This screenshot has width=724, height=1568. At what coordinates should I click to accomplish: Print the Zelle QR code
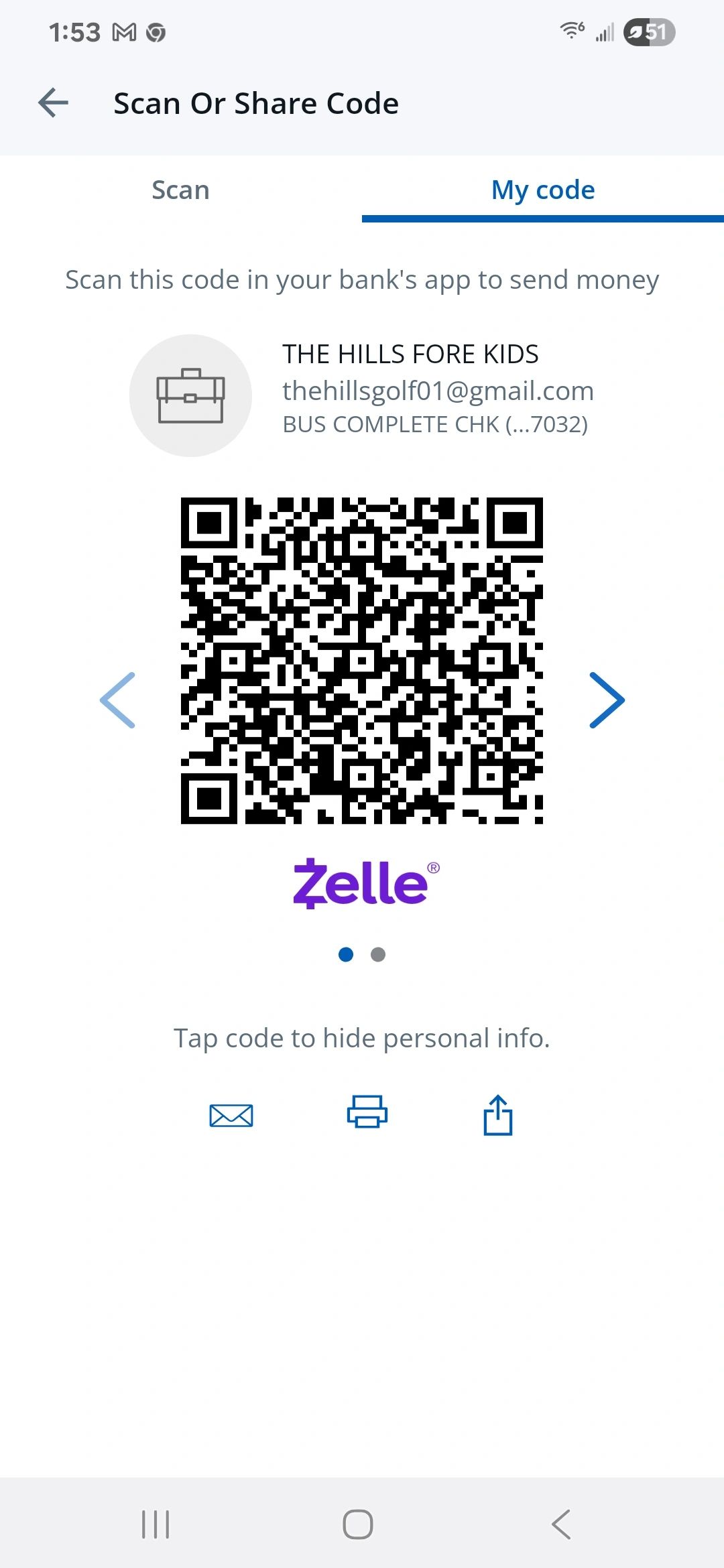(367, 1112)
